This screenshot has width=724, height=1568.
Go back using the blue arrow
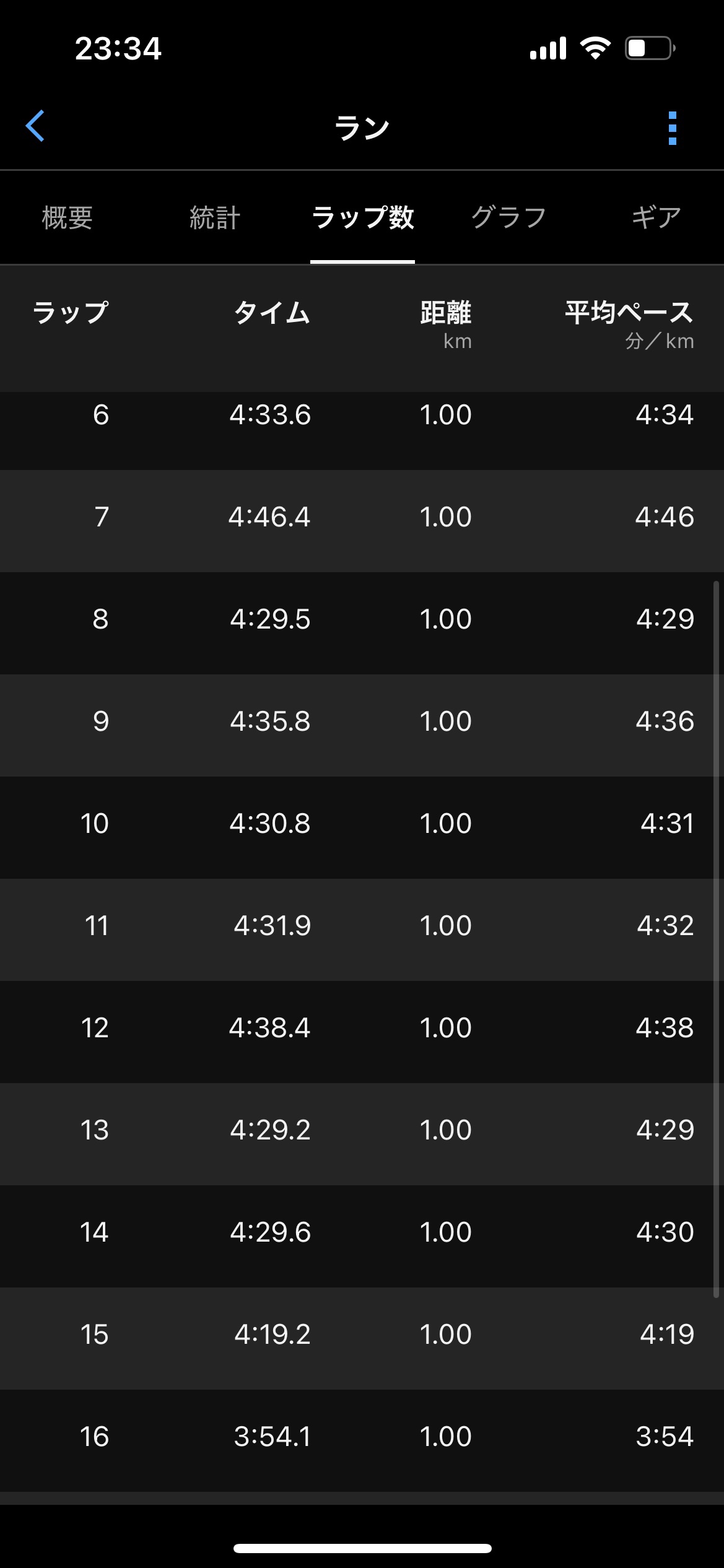(x=35, y=126)
